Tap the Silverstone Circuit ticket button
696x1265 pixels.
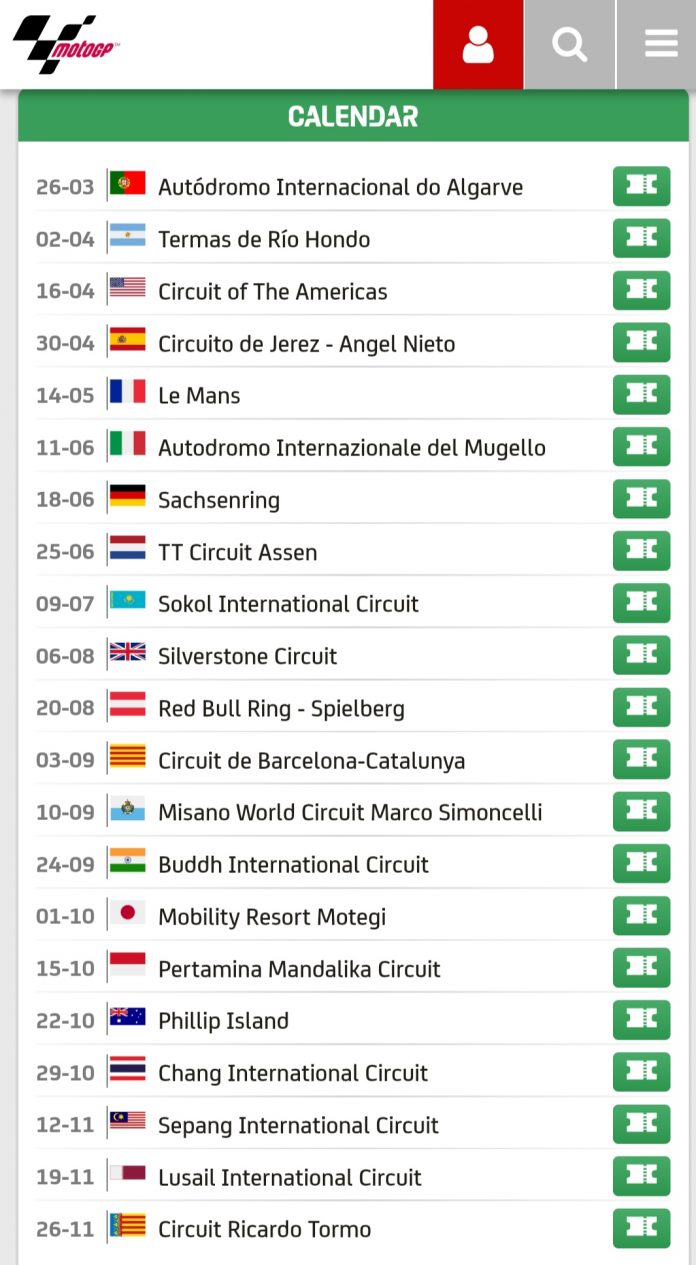[x=641, y=655]
